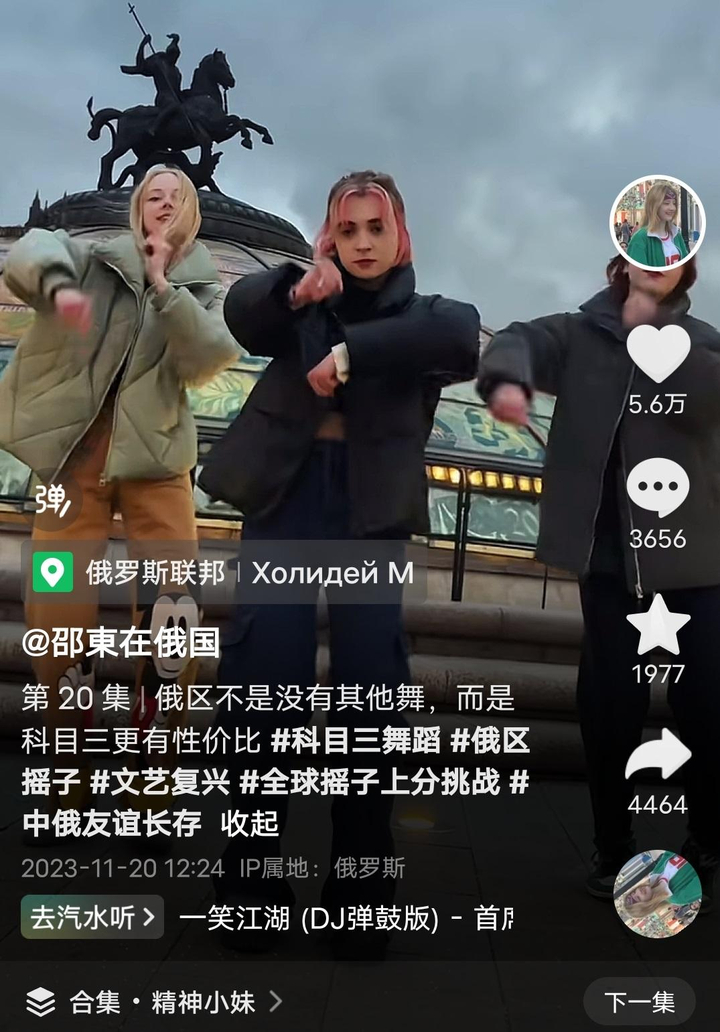Open the comments section
The width and height of the screenshot is (720, 1032).
[x=658, y=488]
